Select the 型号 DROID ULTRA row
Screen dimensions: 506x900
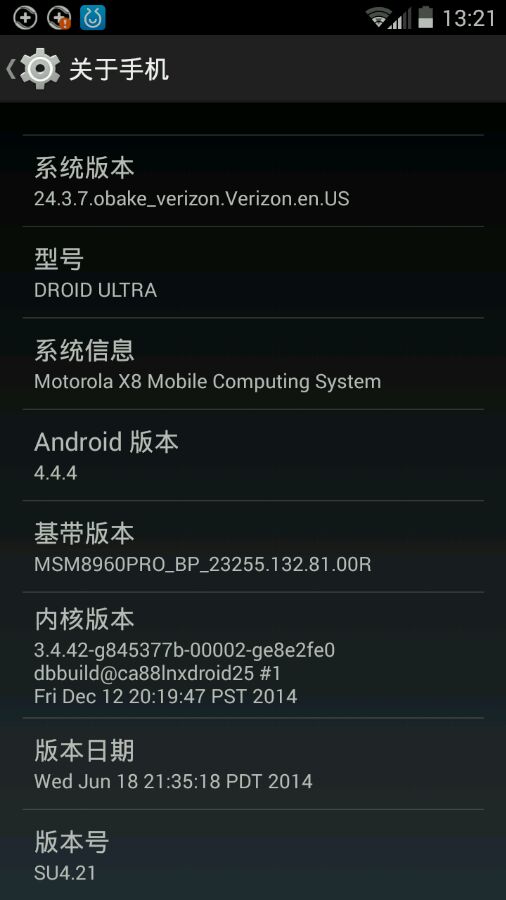click(253, 272)
